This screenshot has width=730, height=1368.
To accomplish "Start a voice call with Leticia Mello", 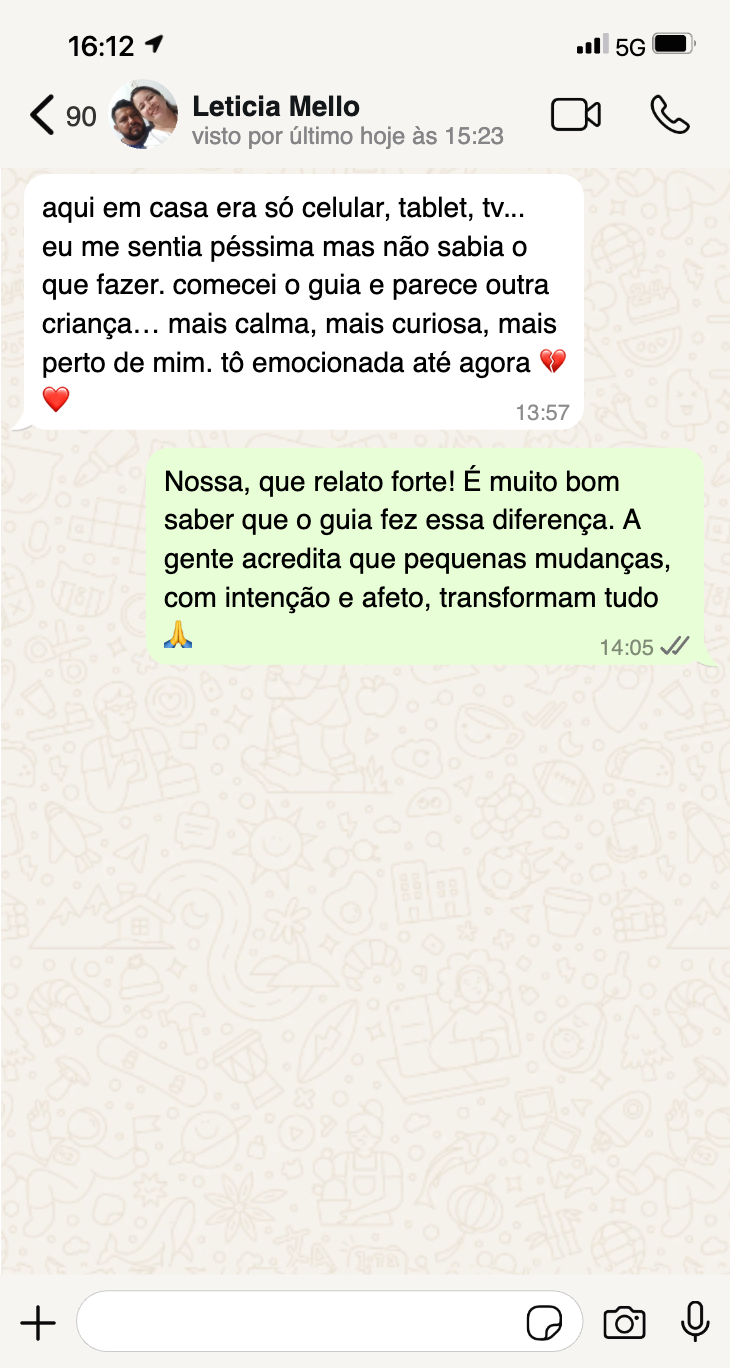I will click(x=670, y=115).
